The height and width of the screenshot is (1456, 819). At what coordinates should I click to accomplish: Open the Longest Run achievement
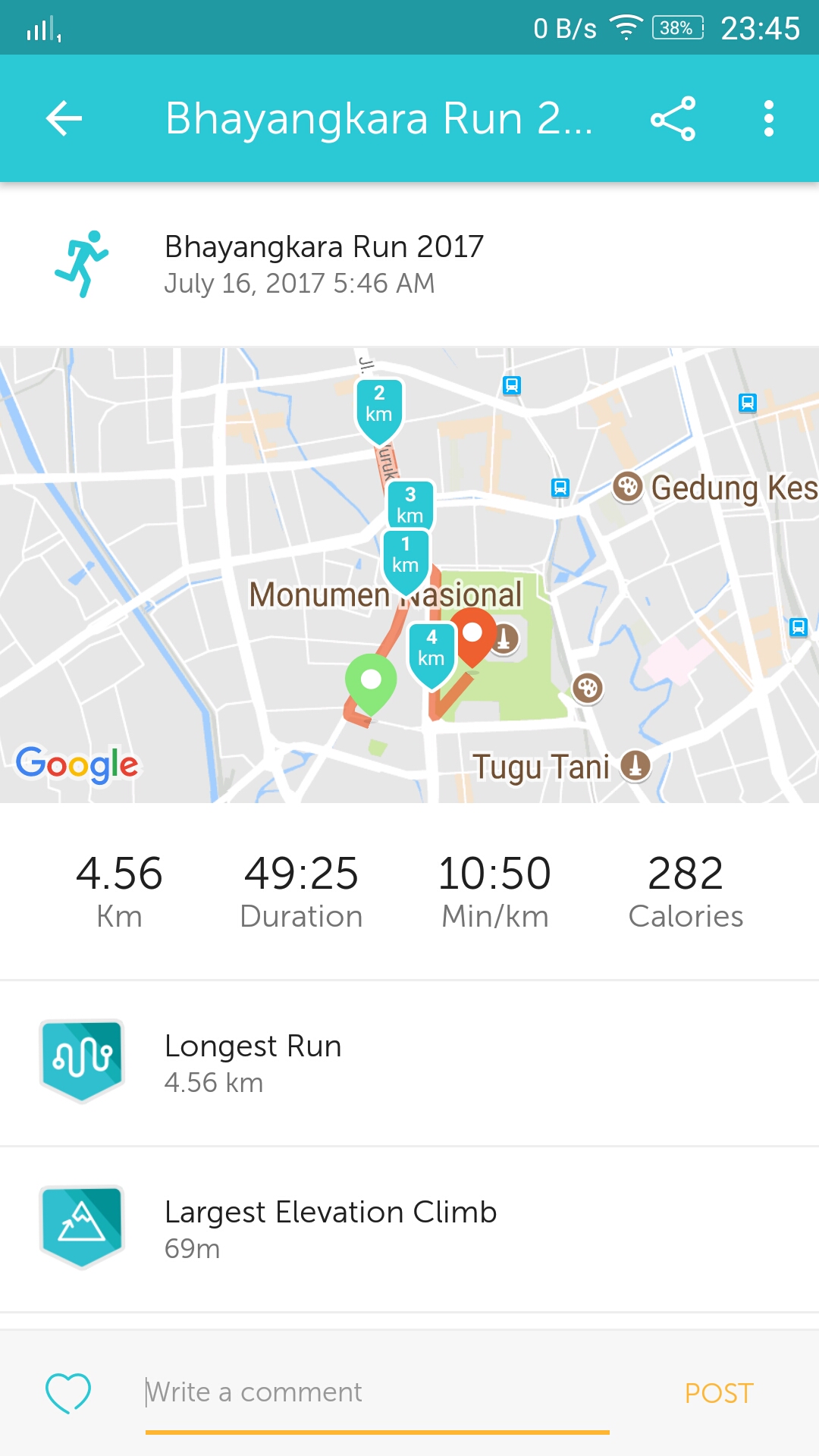tap(409, 1063)
